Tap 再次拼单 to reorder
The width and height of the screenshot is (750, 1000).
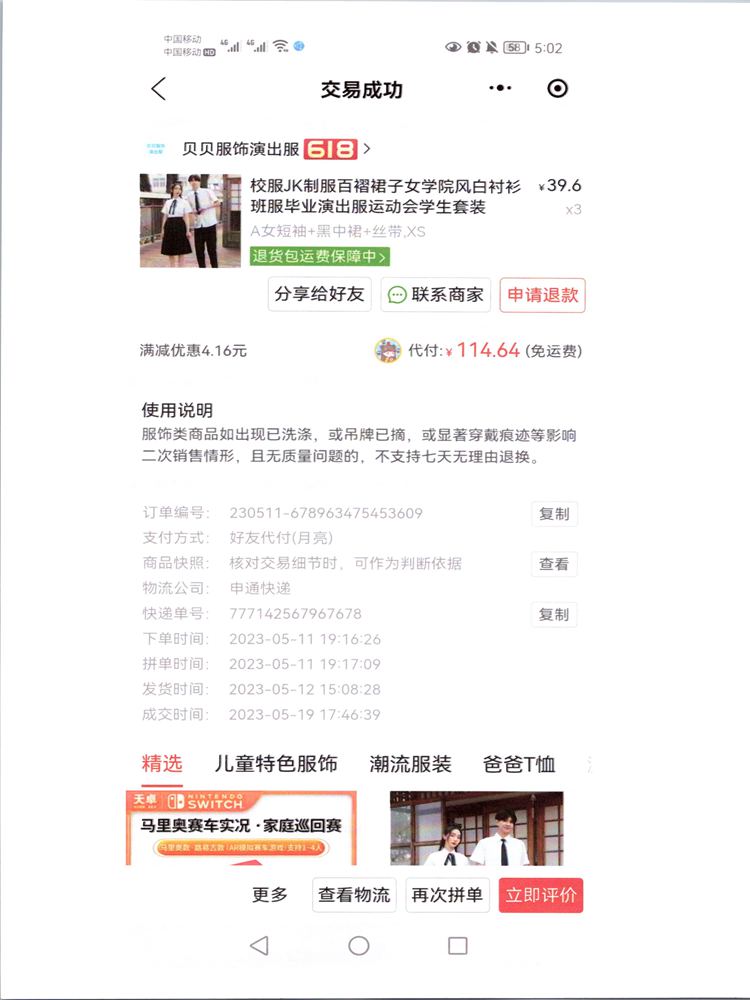click(446, 895)
